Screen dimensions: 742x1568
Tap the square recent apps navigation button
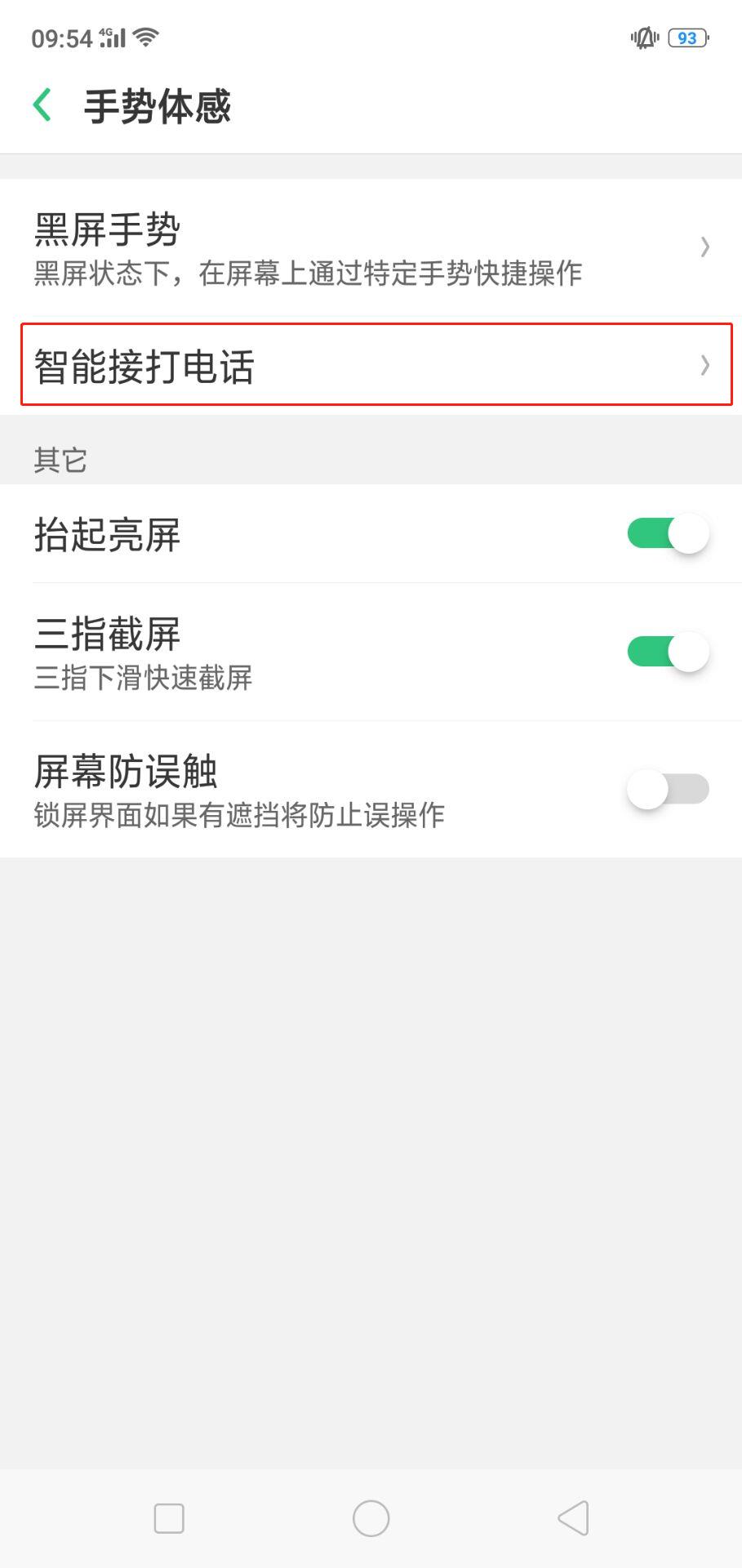(168, 1517)
